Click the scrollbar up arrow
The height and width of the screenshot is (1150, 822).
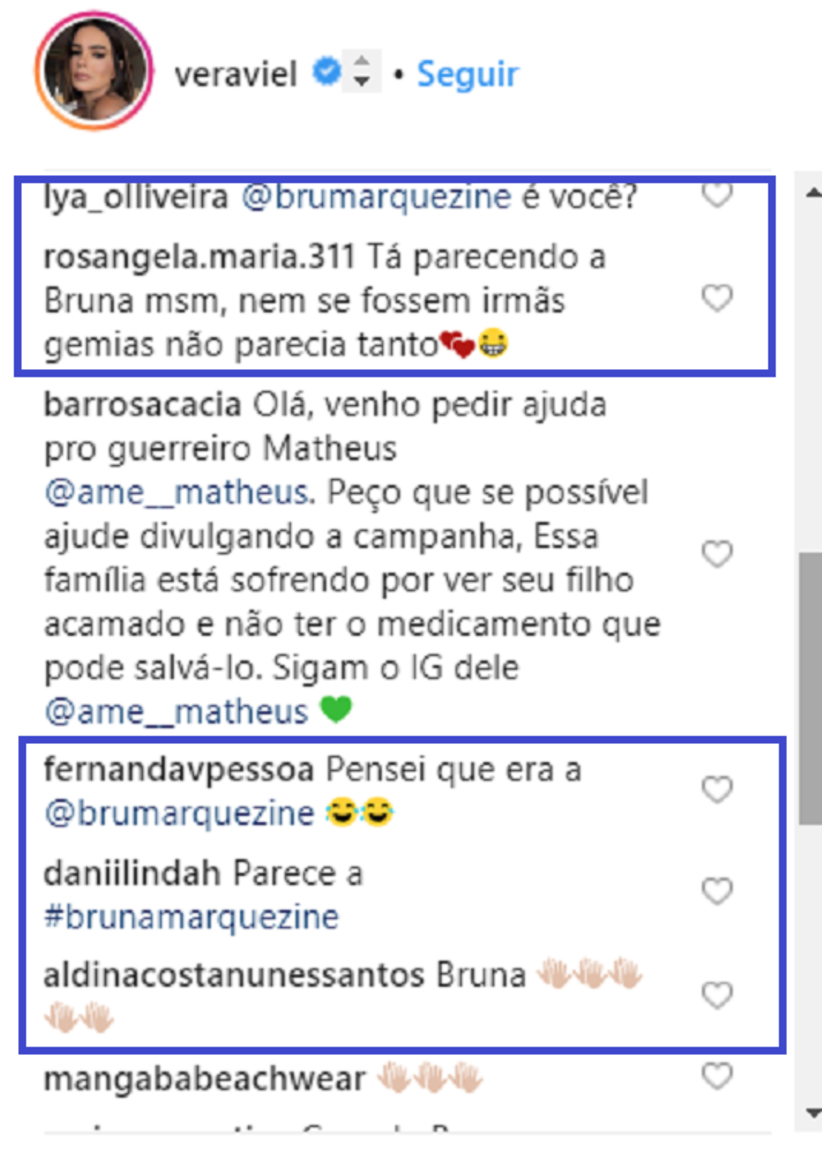(811, 190)
